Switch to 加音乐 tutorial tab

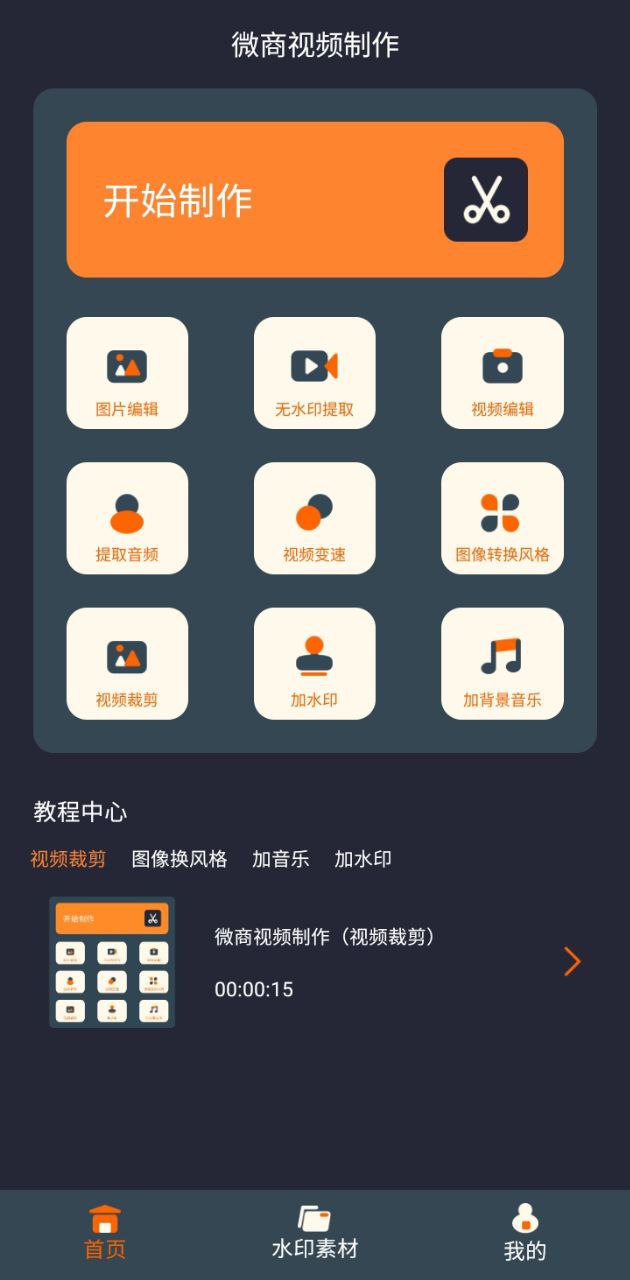tap(280, 859)
